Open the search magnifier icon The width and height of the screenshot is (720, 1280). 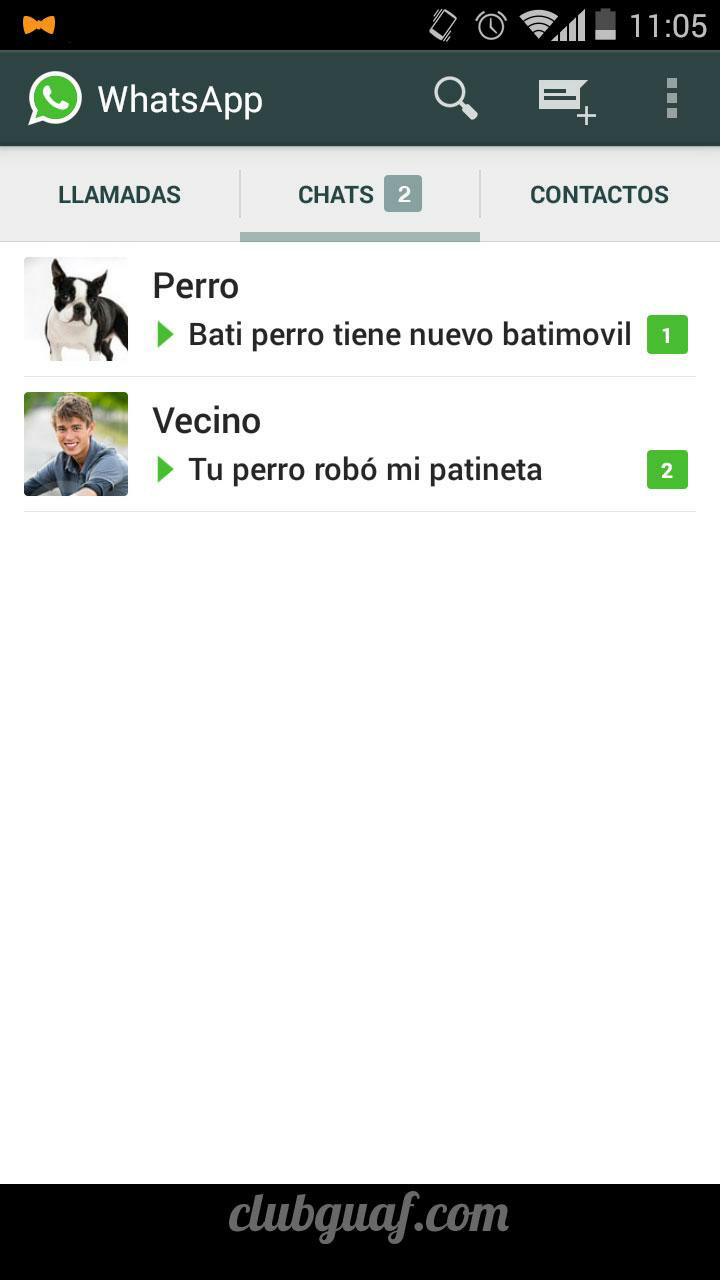(x=455, y=99)
